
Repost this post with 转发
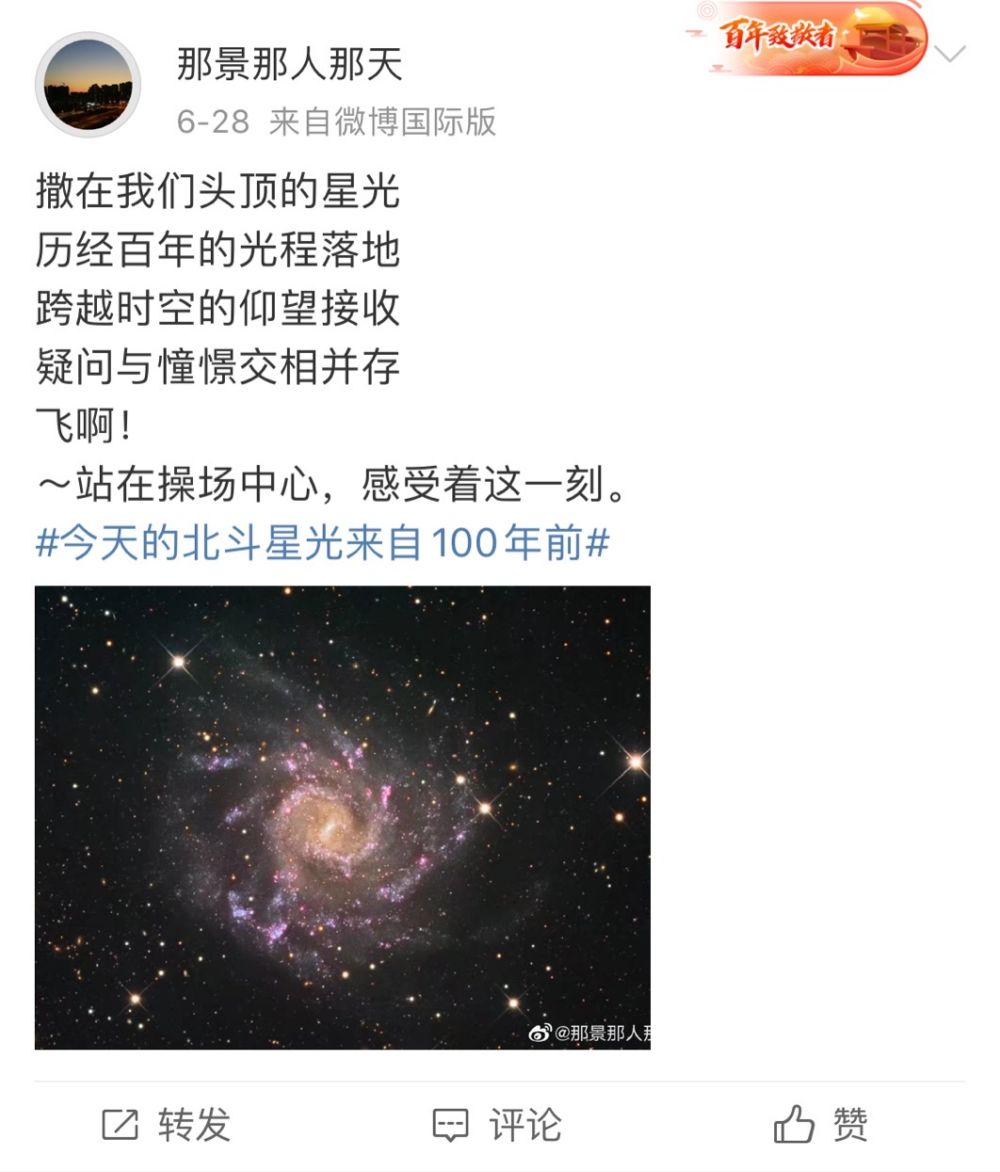[166, 1126]
